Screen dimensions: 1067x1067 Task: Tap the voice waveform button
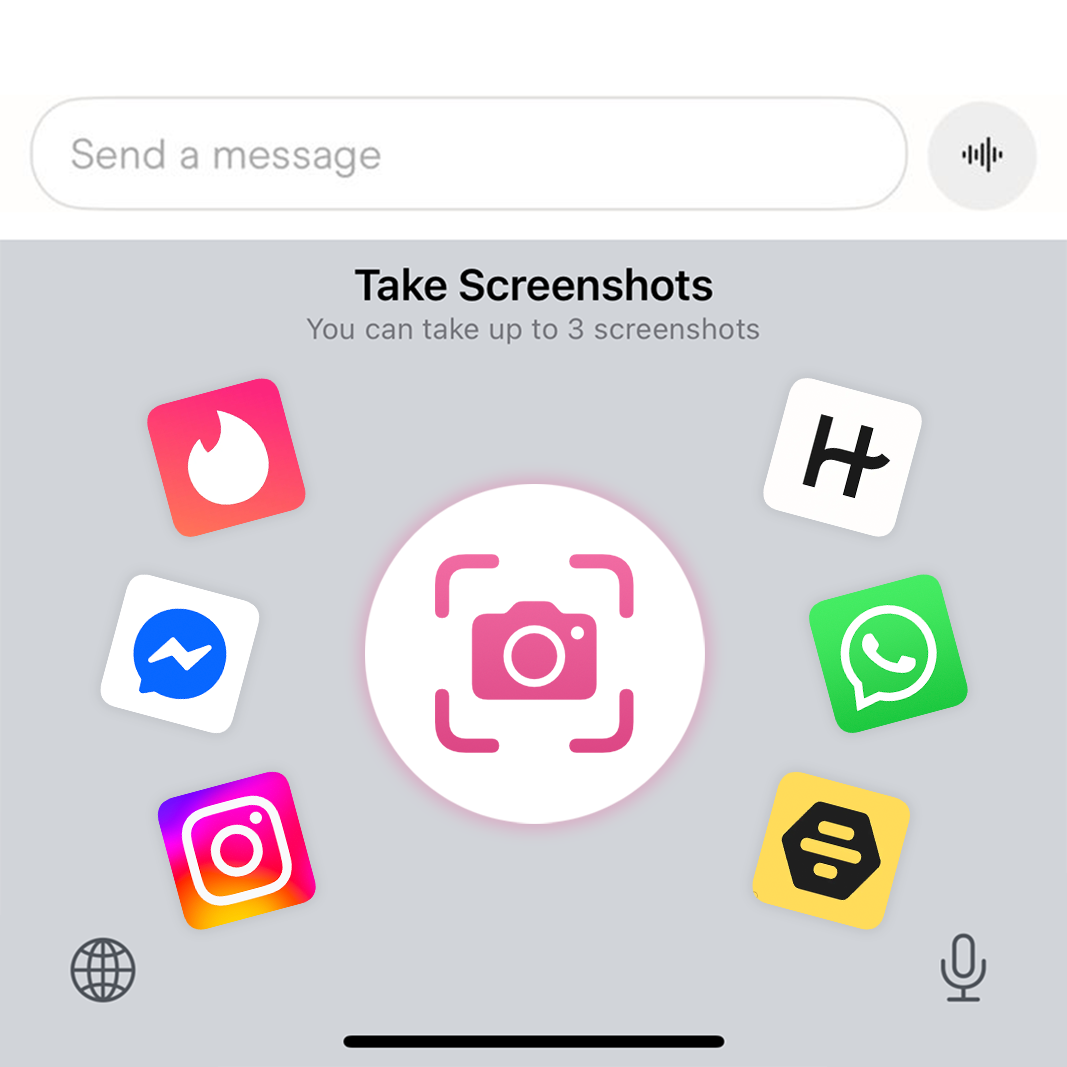[982, 155]
